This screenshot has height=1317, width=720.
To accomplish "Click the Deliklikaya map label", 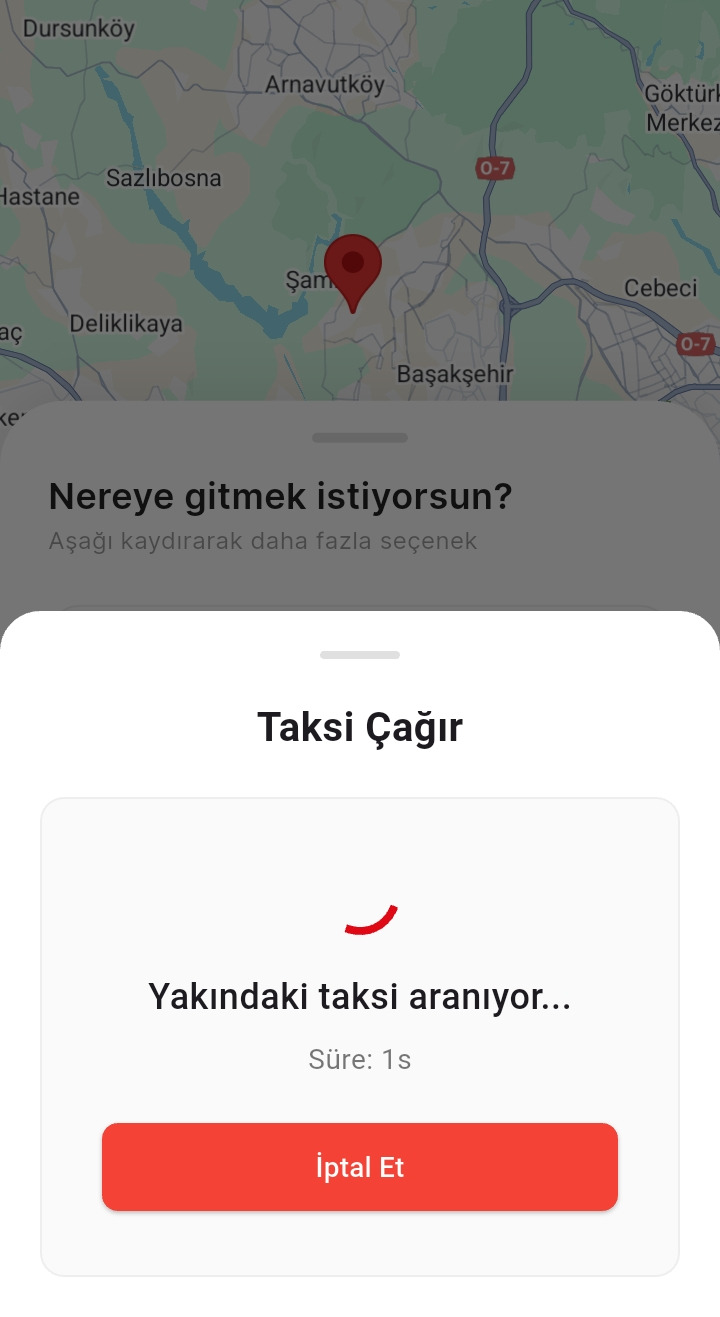I will [126, 323].
